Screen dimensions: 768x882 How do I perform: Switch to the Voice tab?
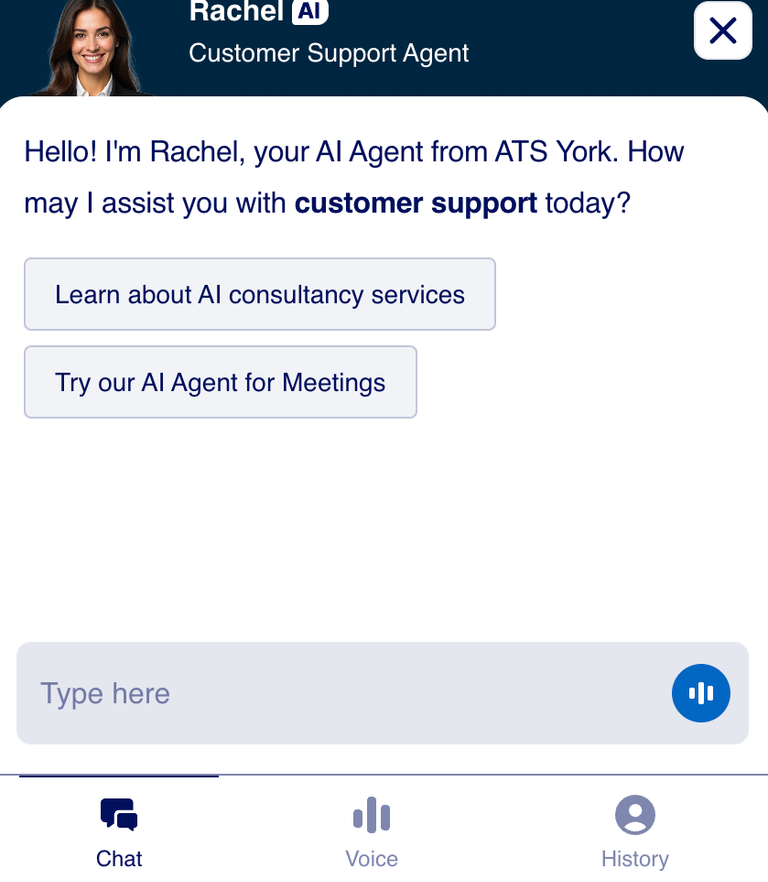371,831
